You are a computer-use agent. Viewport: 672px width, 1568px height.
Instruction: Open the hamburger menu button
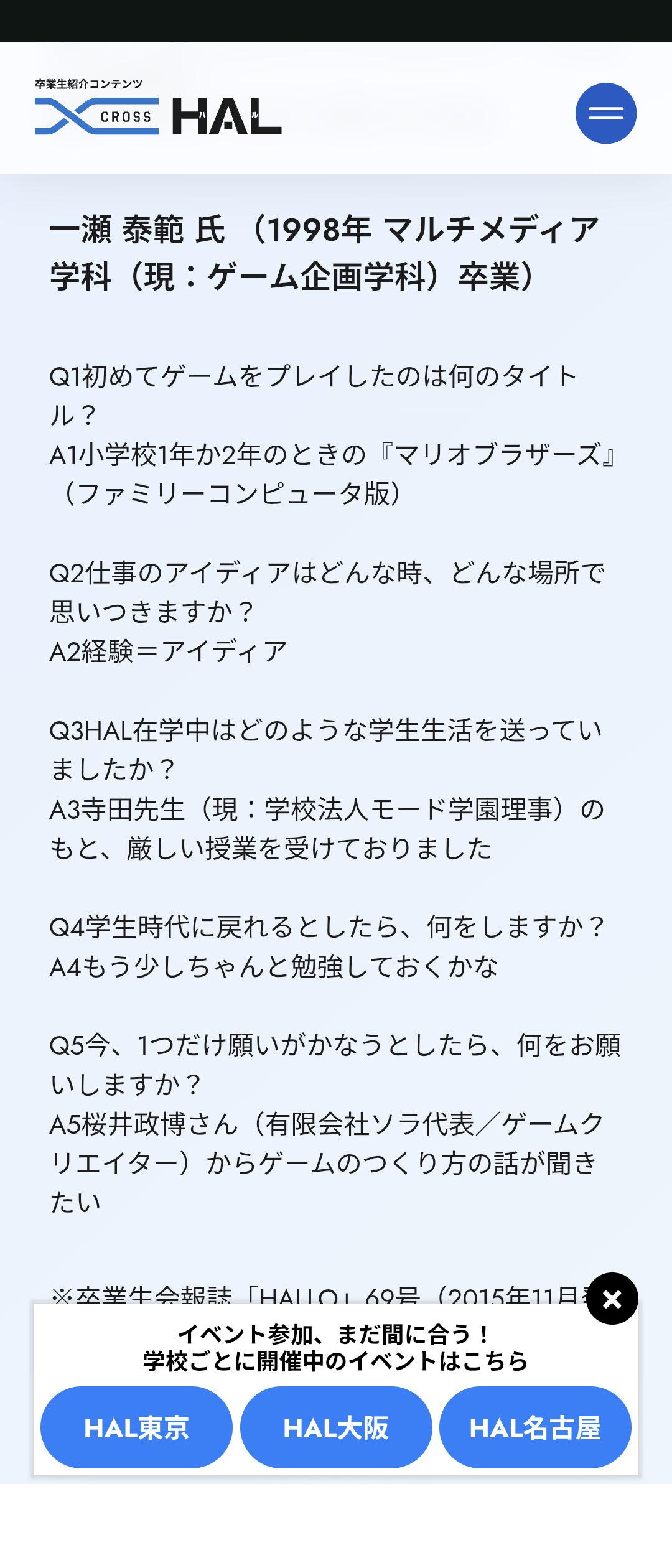(x=605, y=113)
